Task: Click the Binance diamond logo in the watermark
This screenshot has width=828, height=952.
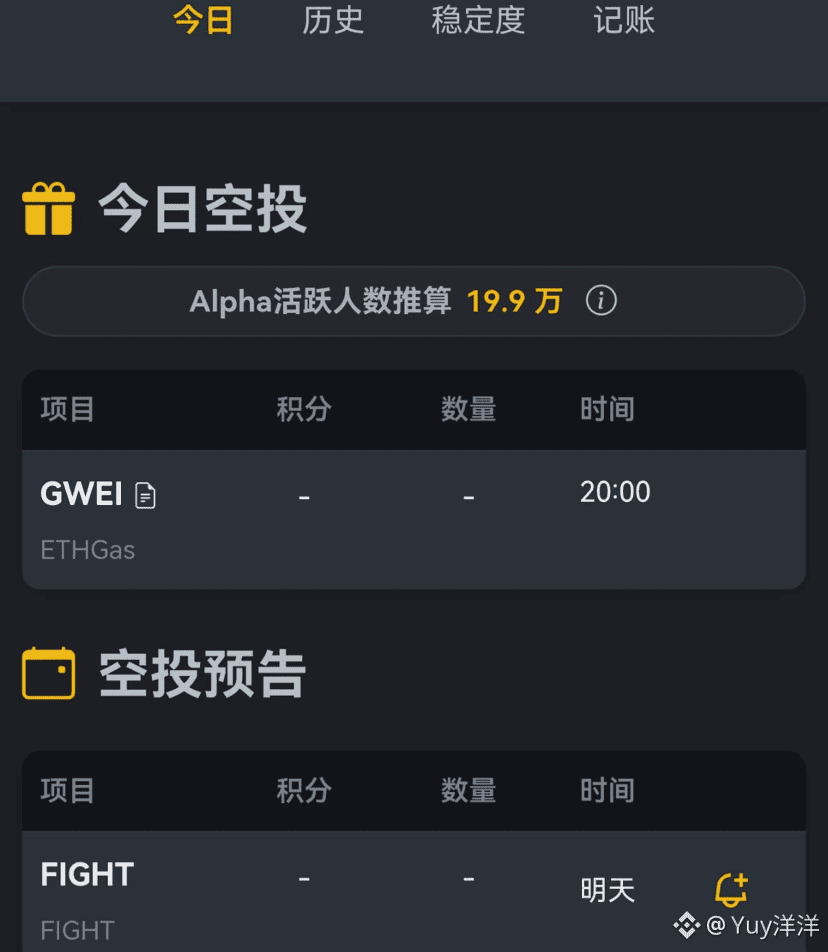Action: [x=686, y=926]
